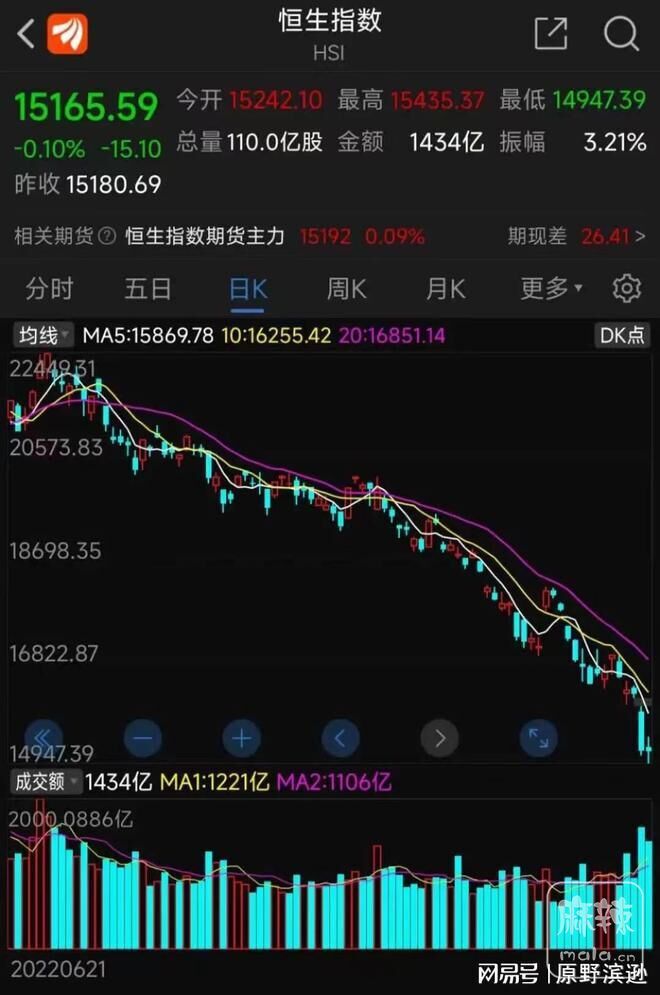Switch to the 月K chart tab

(445, 289)
